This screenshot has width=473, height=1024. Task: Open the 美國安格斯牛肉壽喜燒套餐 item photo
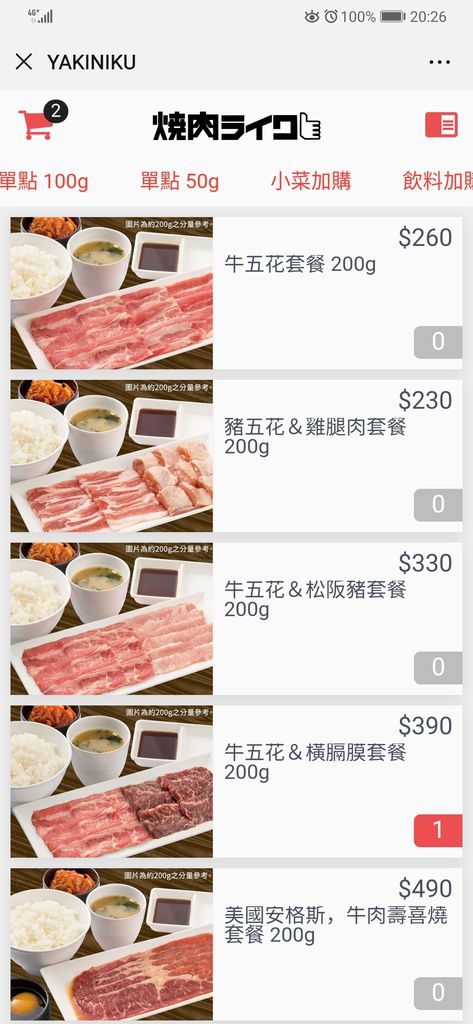click(x=112, y=944)
